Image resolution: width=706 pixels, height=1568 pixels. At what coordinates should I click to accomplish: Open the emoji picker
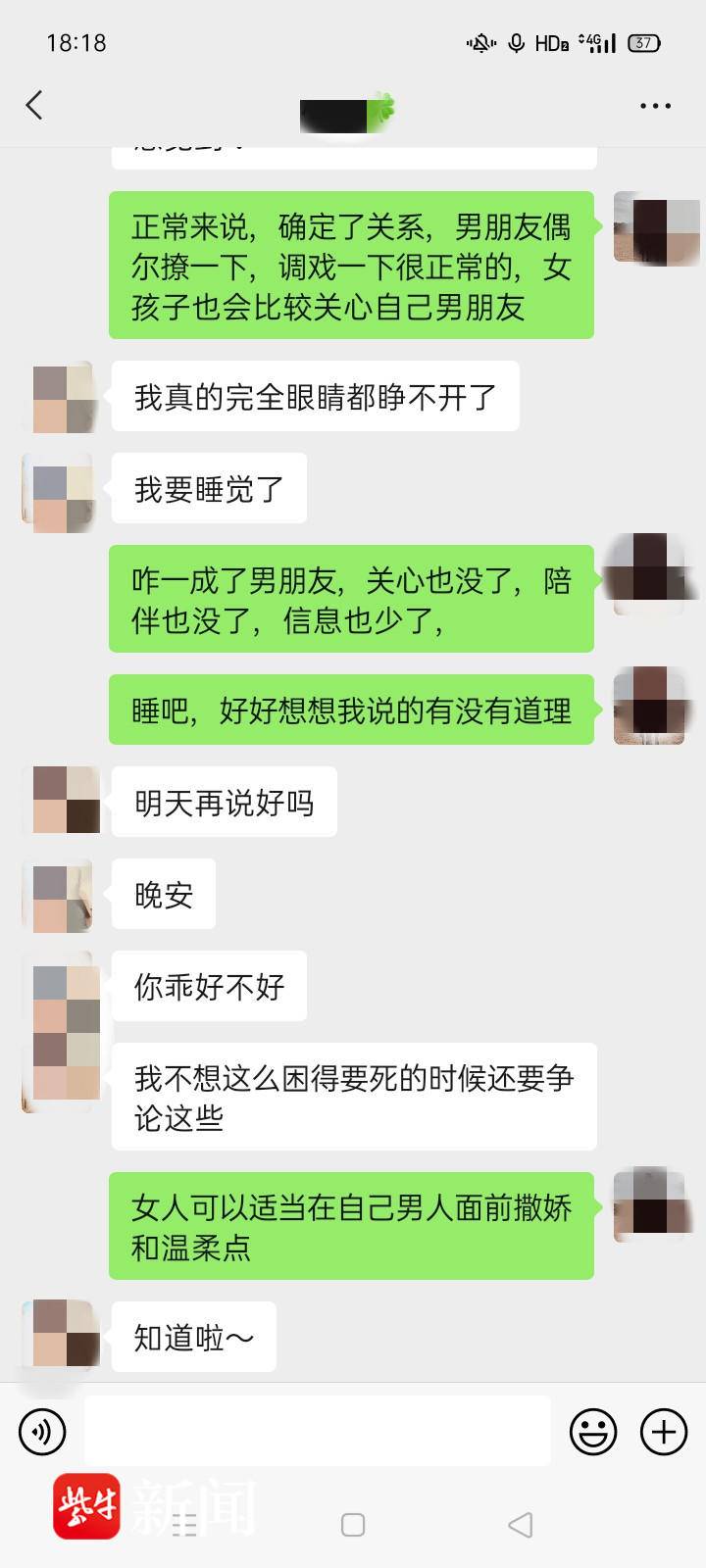tap(593, 1432)
